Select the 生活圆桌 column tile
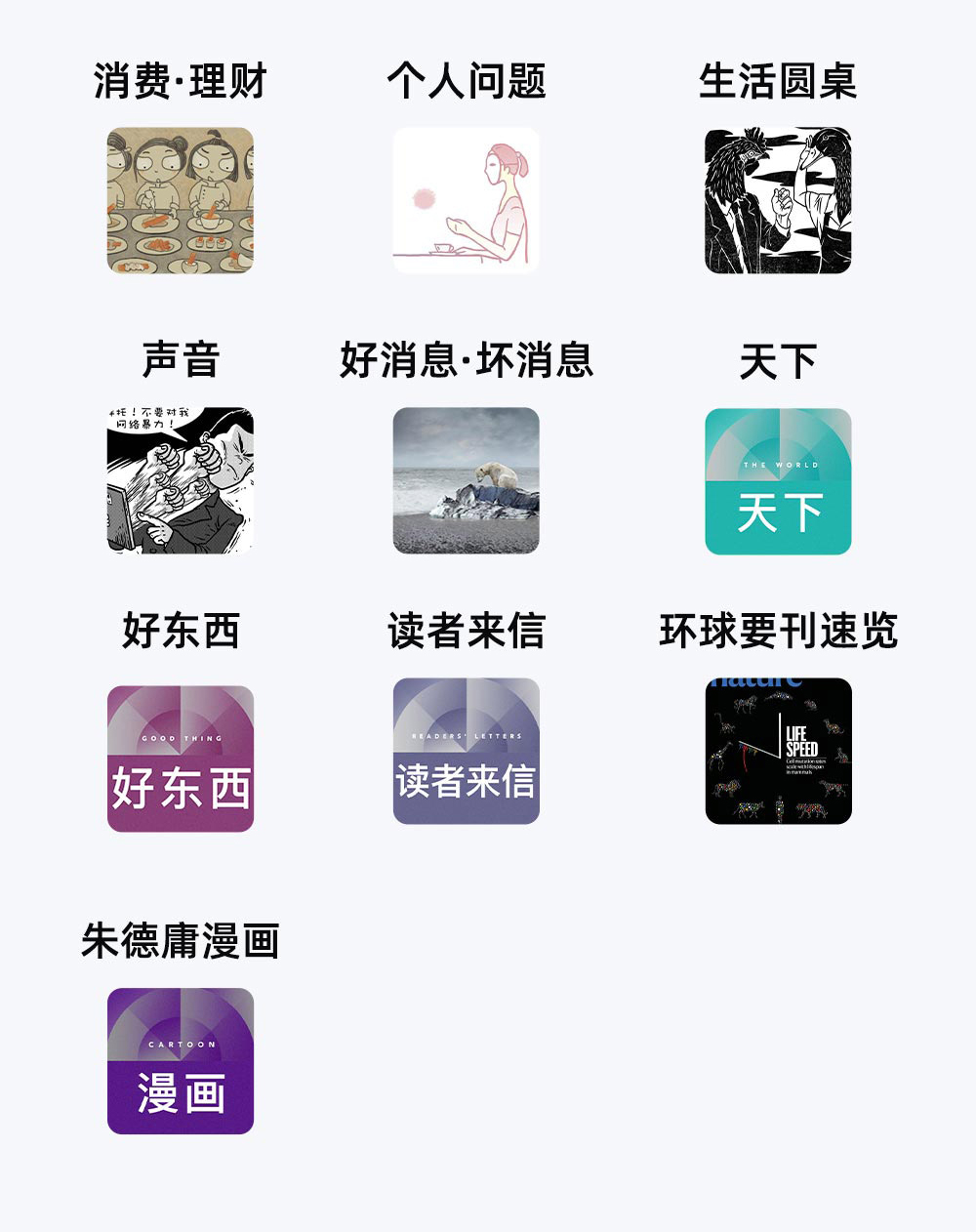This screenshot has height=1232, width=976. coord(778,200)
